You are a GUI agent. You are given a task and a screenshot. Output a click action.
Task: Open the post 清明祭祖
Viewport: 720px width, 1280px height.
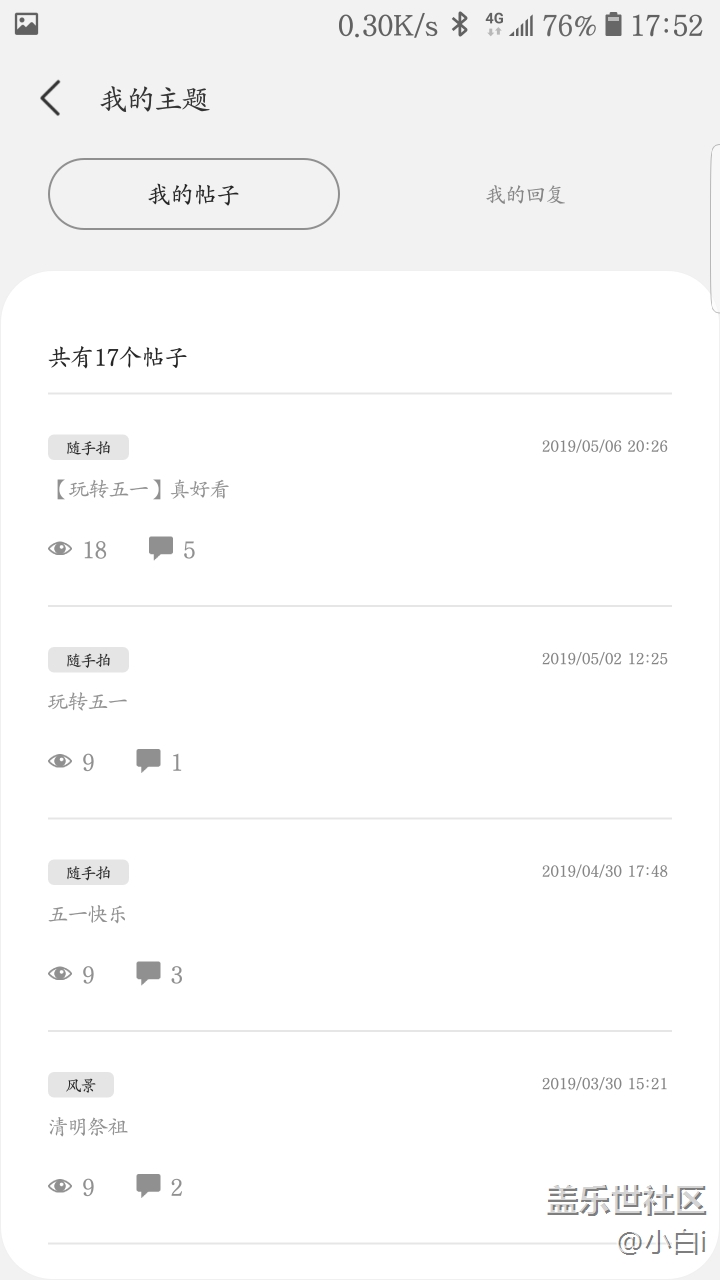[x=88, y=1127]
